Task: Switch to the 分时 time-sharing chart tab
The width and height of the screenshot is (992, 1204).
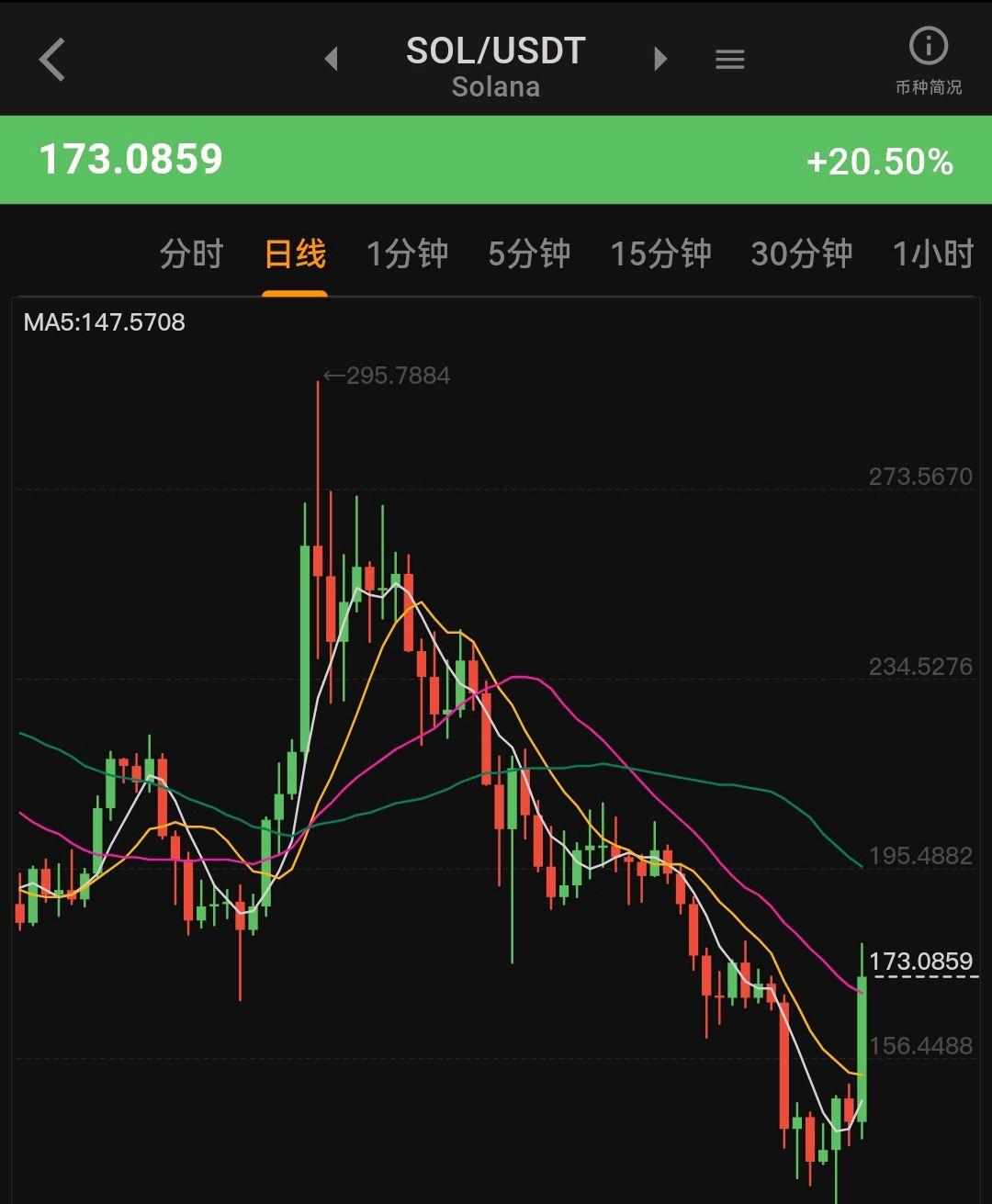Action: (x=190, y=254)
